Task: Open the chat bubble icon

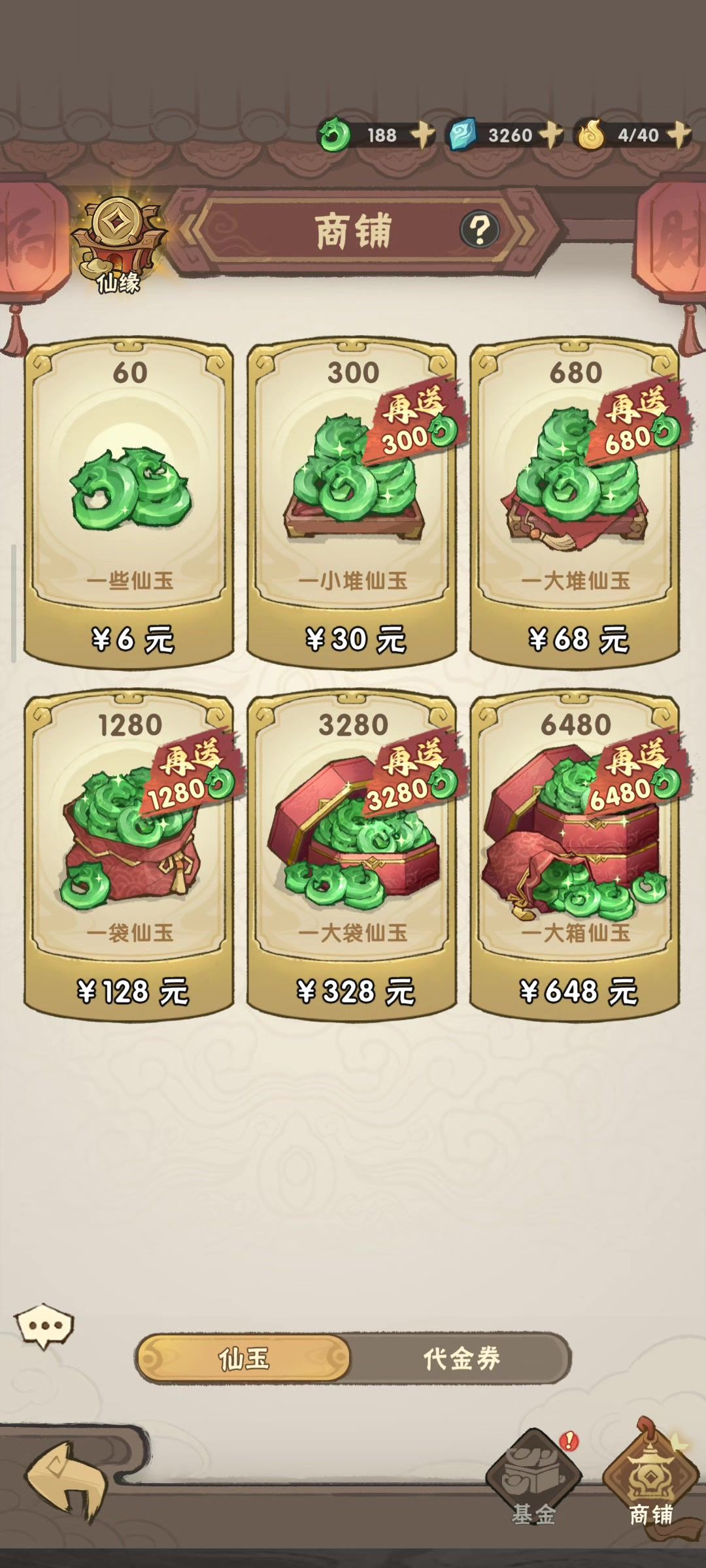Action: [x=44, y=1326]
